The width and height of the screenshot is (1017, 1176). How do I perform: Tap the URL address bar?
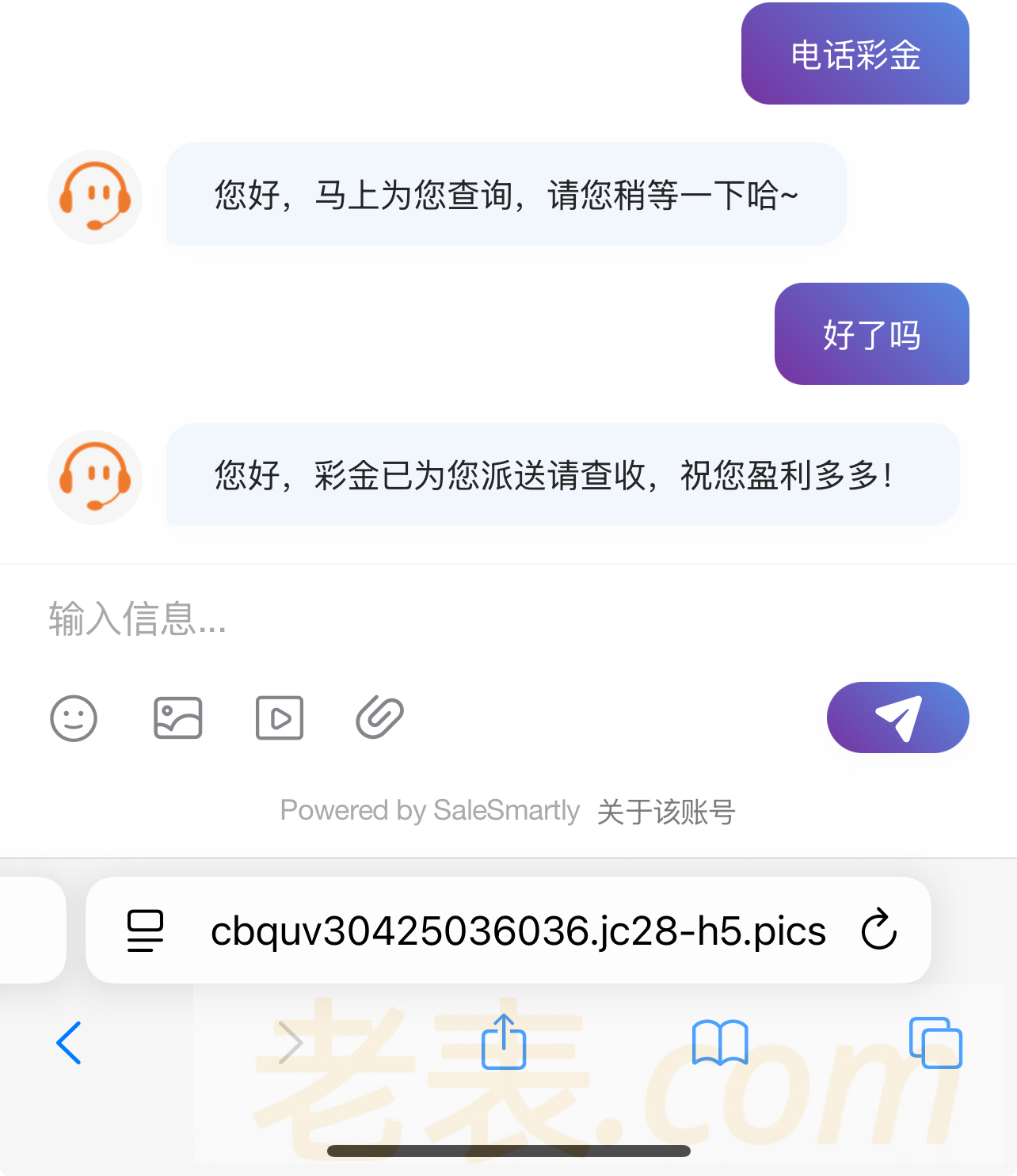(x=518, y=931)
